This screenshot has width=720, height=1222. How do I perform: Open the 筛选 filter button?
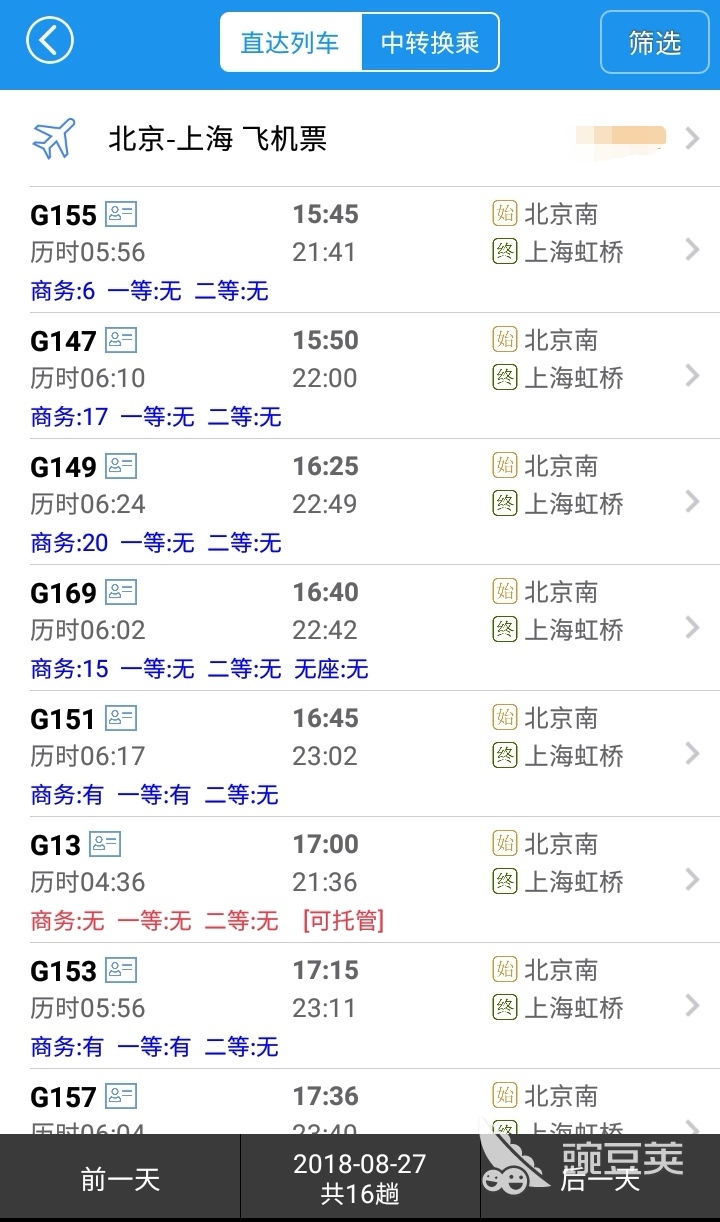[x=654, y=43]
